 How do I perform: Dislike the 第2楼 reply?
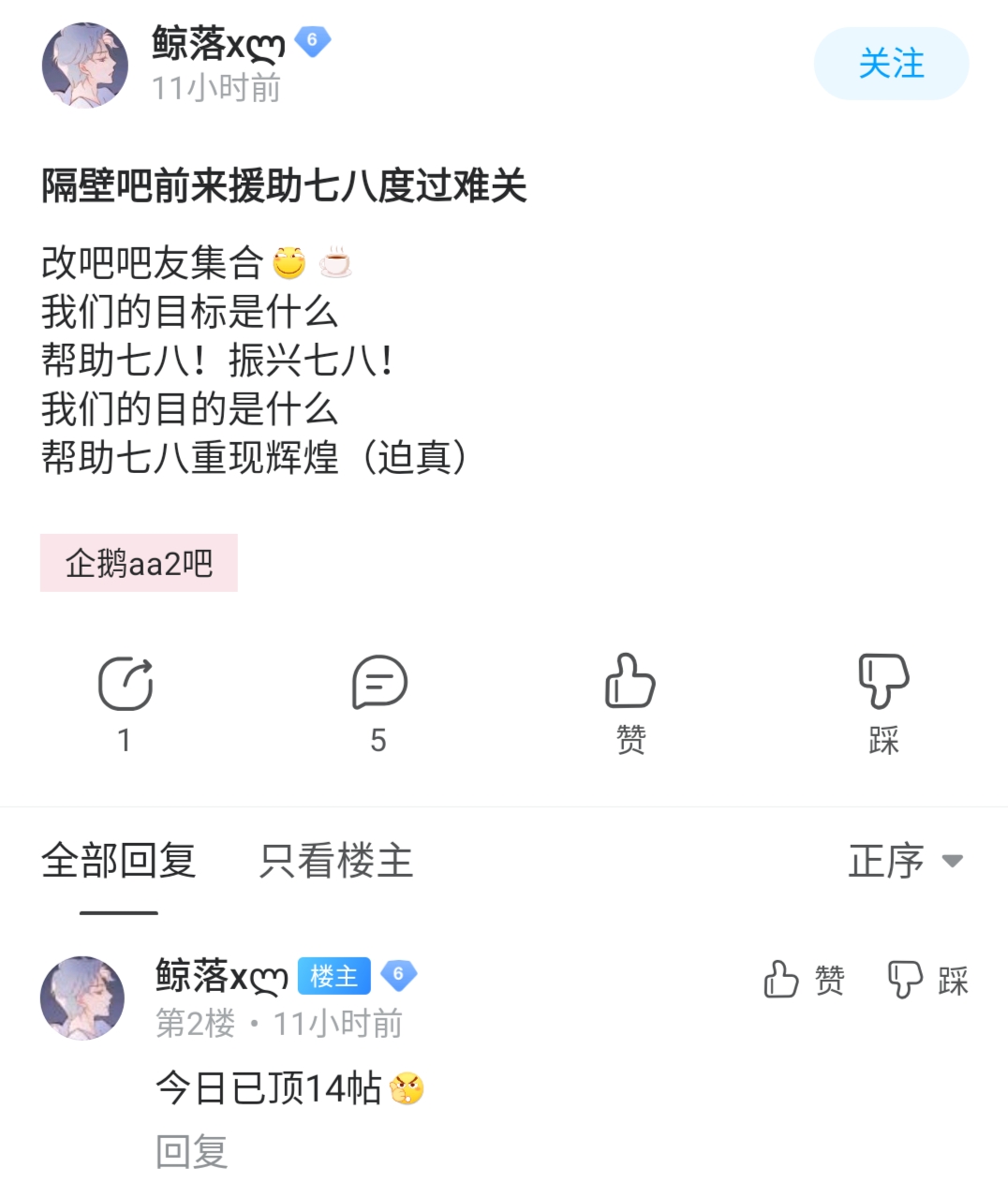click(x=927, y=980)
